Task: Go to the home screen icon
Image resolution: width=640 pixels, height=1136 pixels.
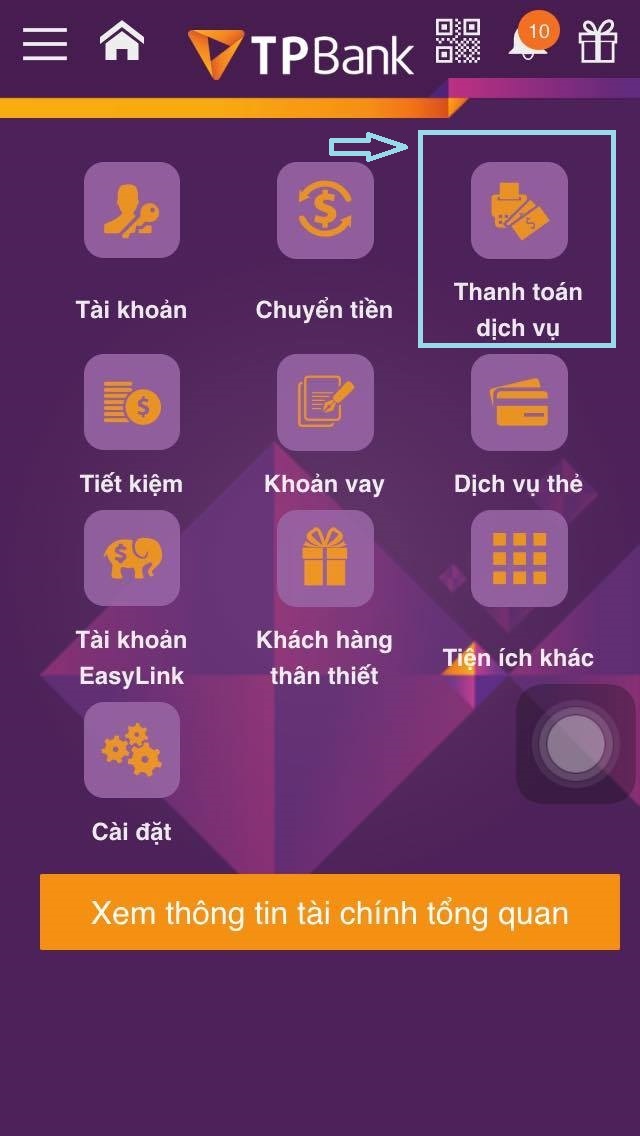Action: (x=121, y=42)
